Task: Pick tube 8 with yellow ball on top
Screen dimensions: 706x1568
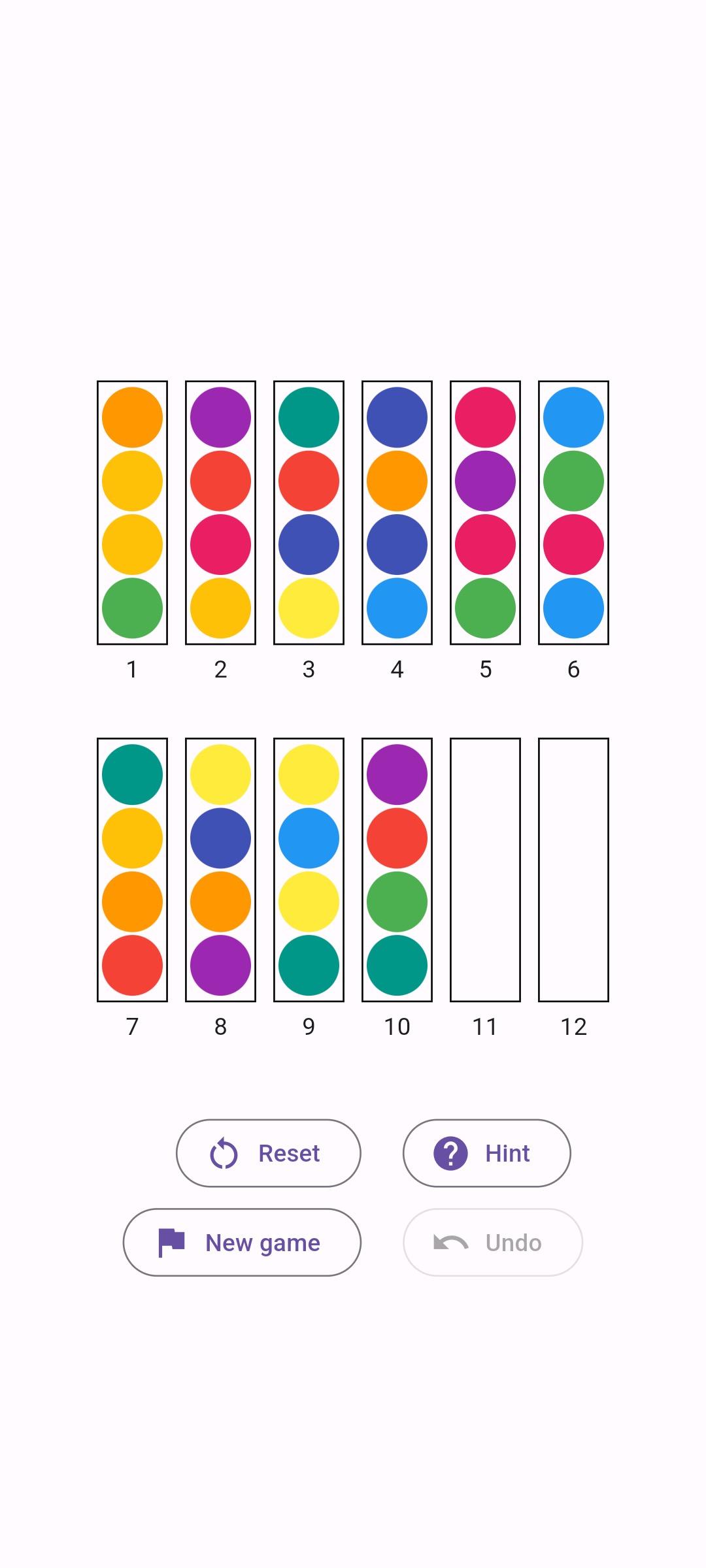Action: point(220,870)
